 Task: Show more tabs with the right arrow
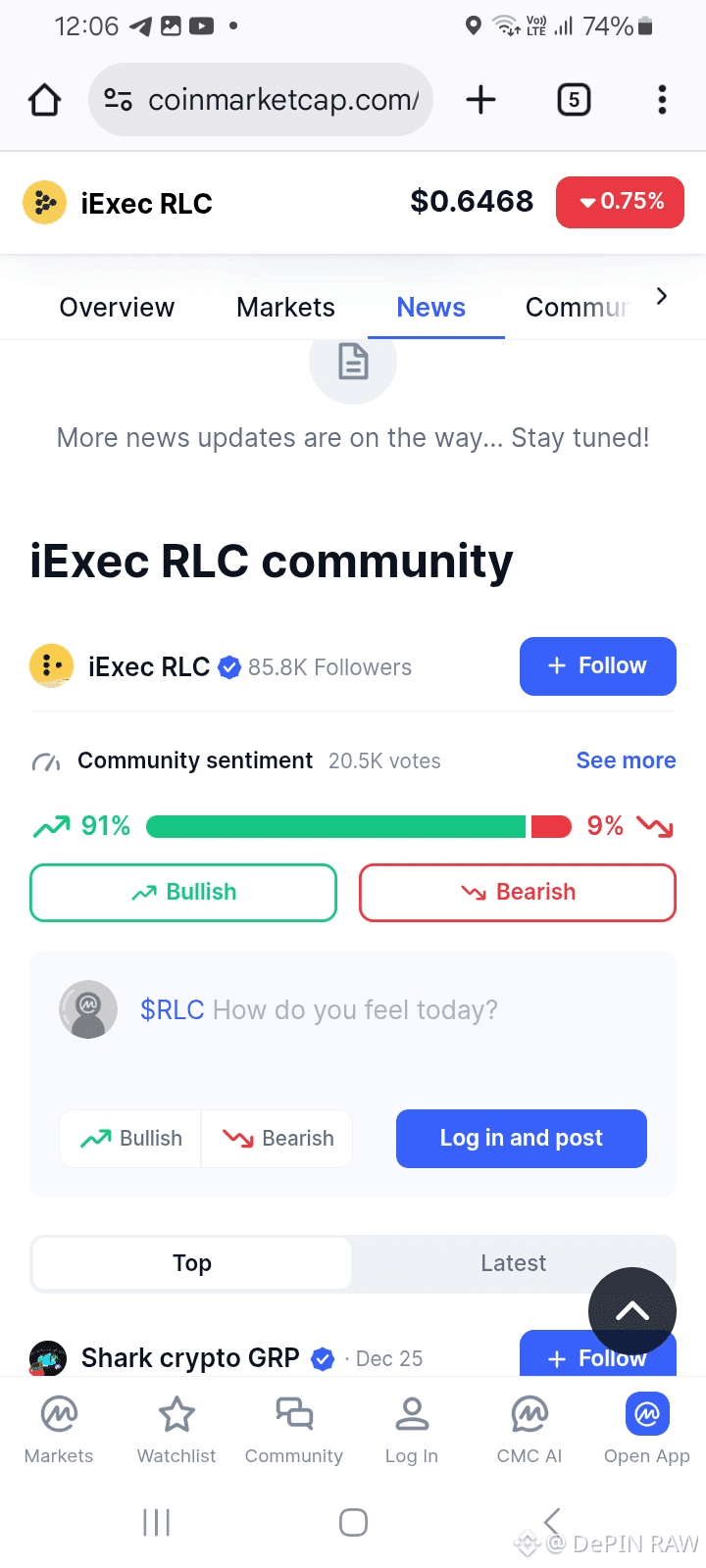click(662, 296)
